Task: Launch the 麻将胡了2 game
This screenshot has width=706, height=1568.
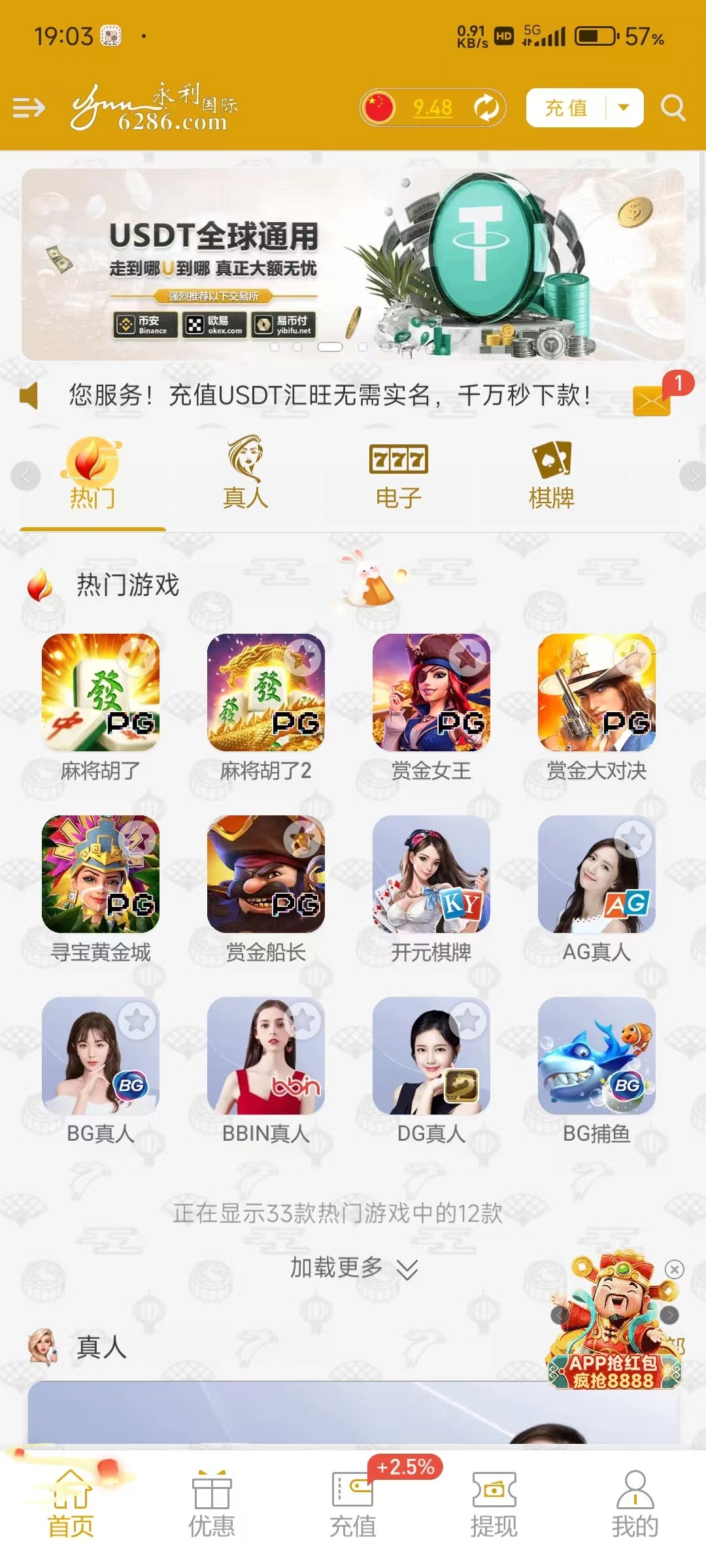Action: (266, 708)
